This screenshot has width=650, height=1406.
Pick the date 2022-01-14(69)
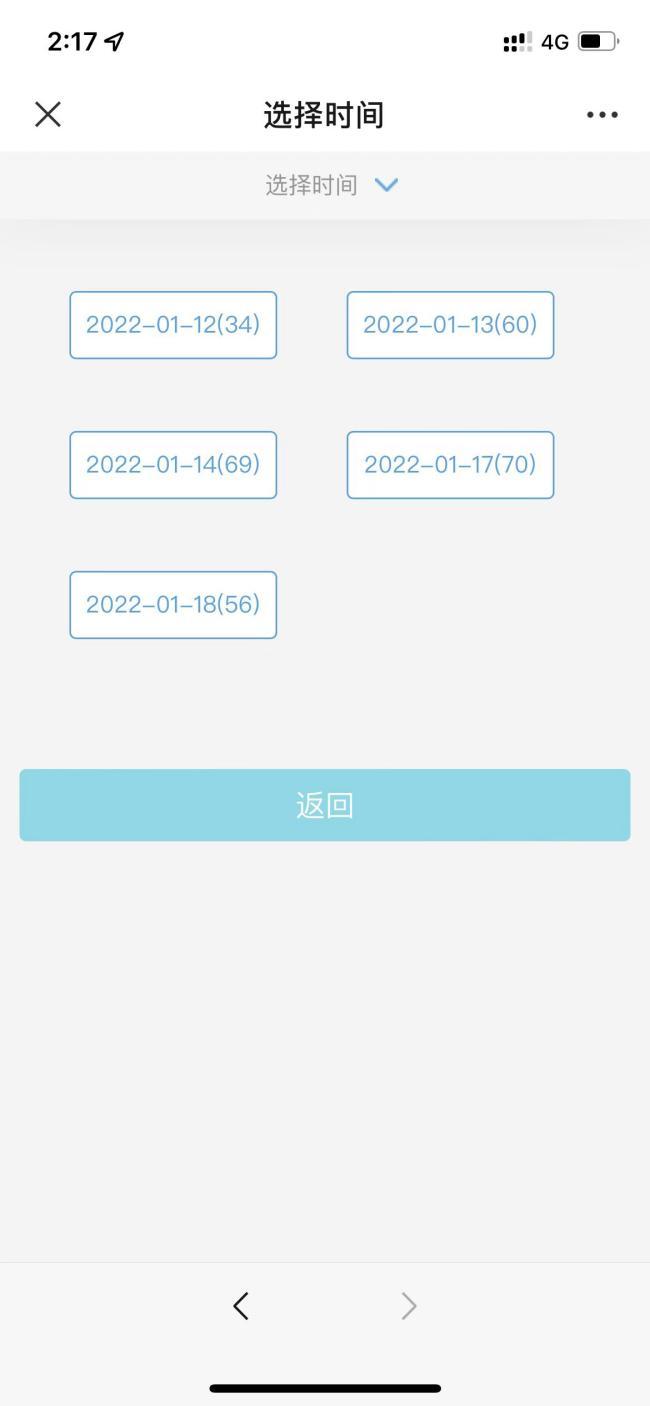pos(173,465)
